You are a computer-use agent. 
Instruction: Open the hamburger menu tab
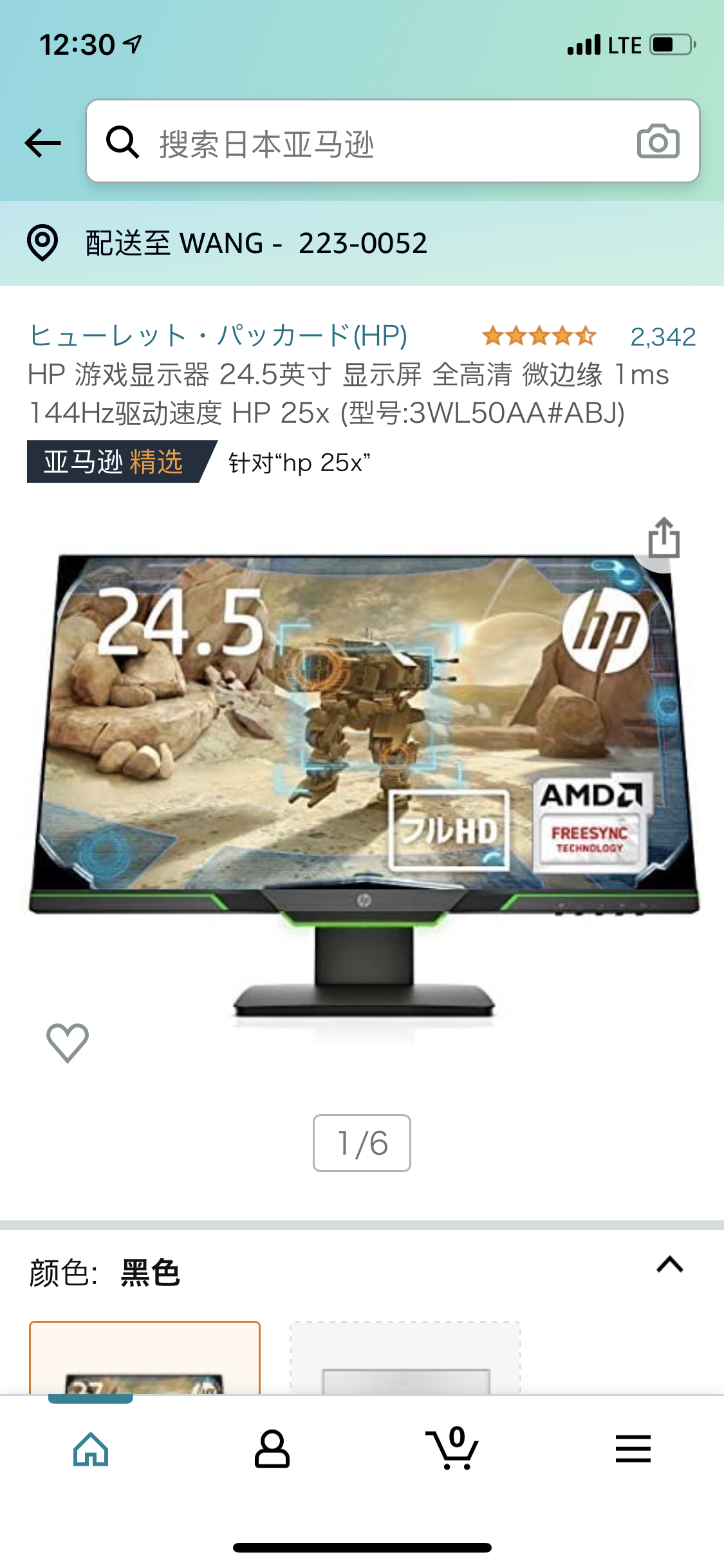(633, 1449)
